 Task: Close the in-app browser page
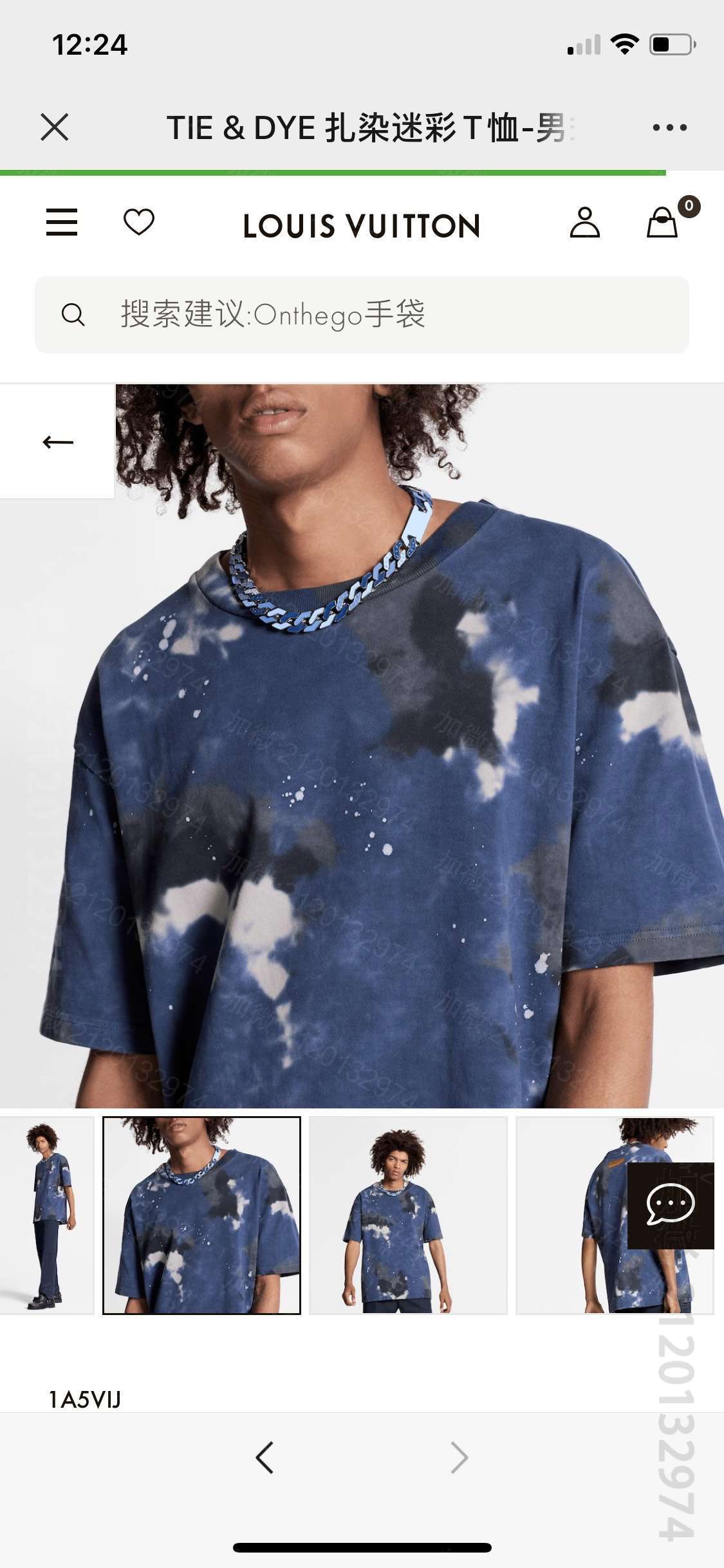click(55, 127)
